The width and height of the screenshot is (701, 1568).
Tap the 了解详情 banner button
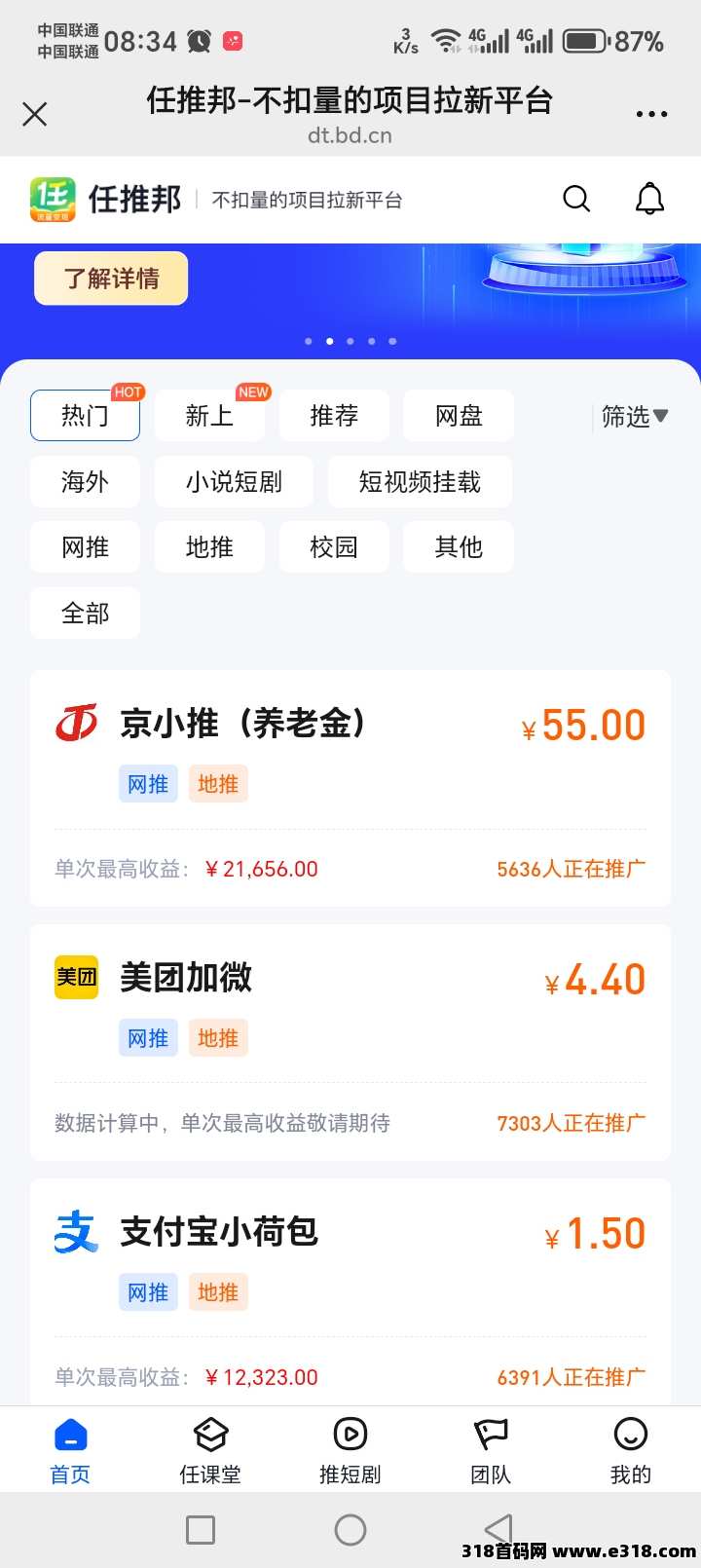(x=111, y=279)
